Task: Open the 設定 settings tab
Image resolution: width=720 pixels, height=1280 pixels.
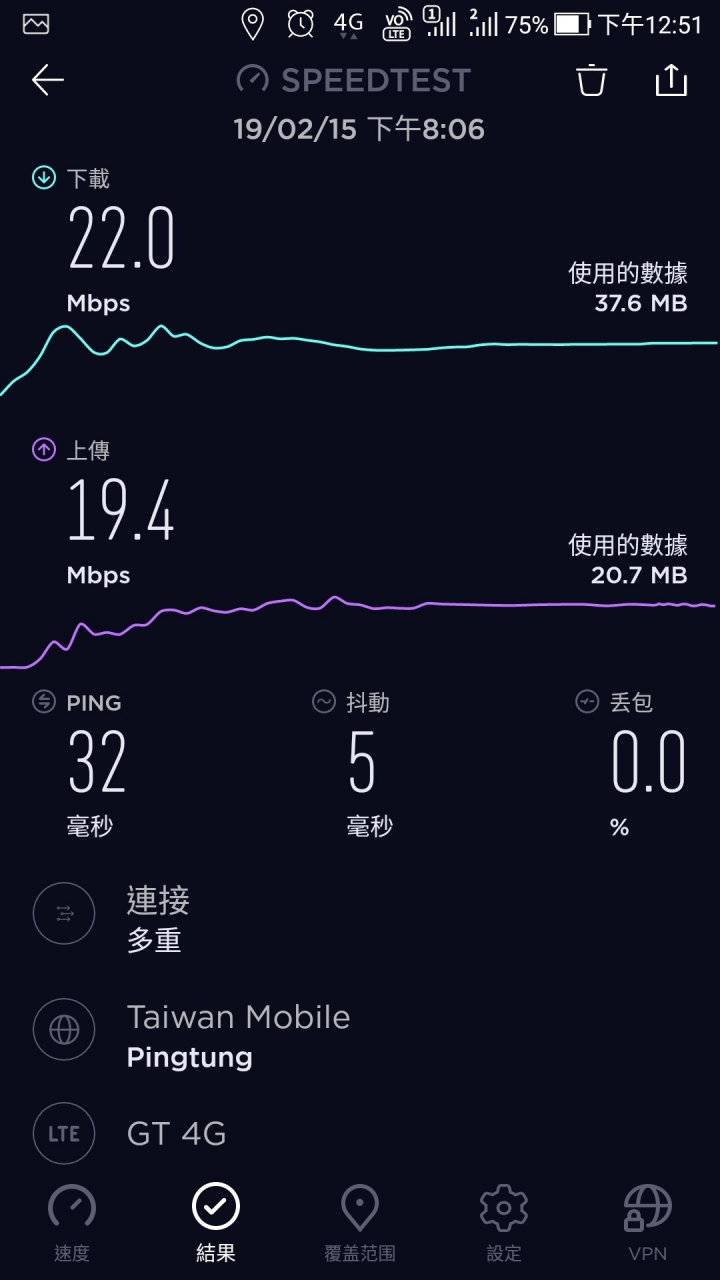Action: pyautogui.click(x=504, y=1221)
